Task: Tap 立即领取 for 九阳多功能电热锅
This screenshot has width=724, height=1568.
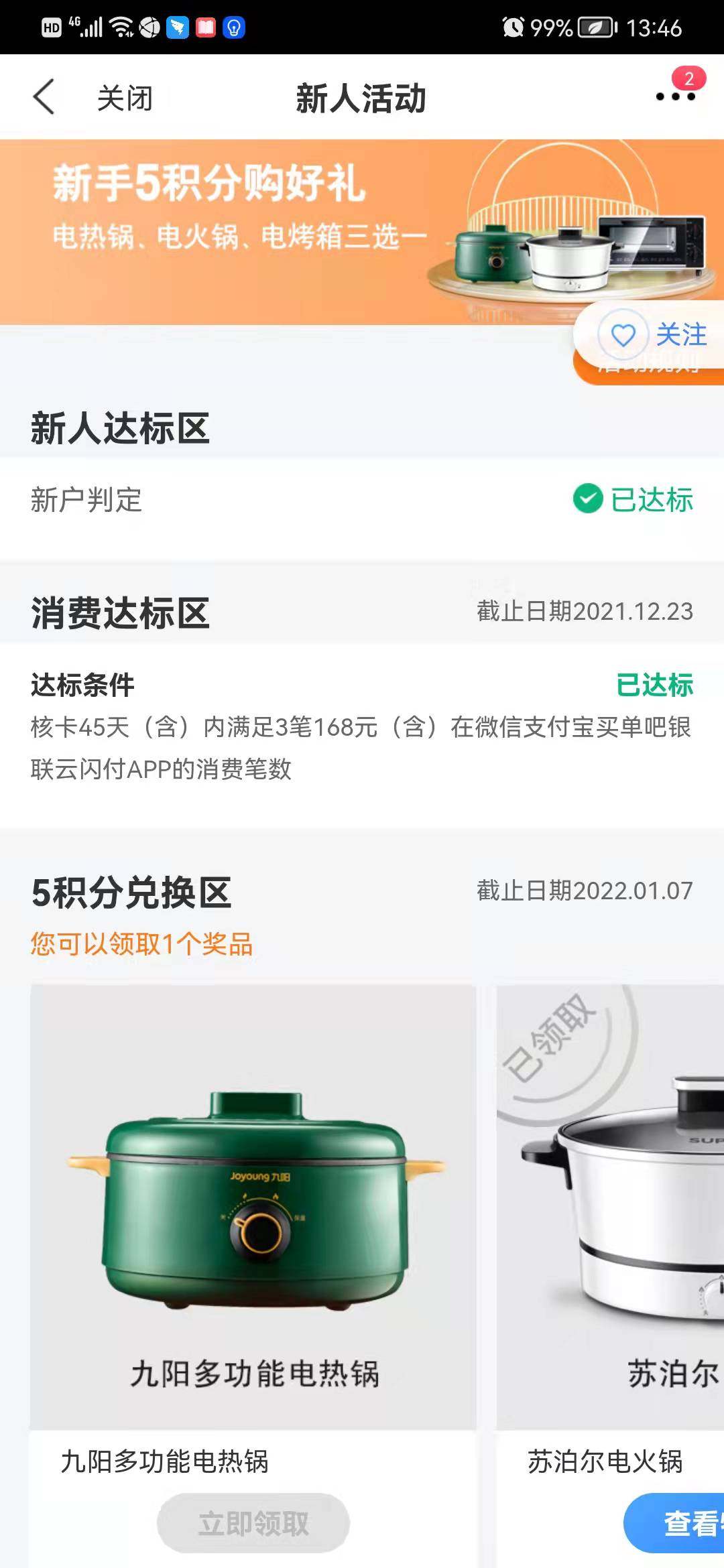Action: point(253,1523)
